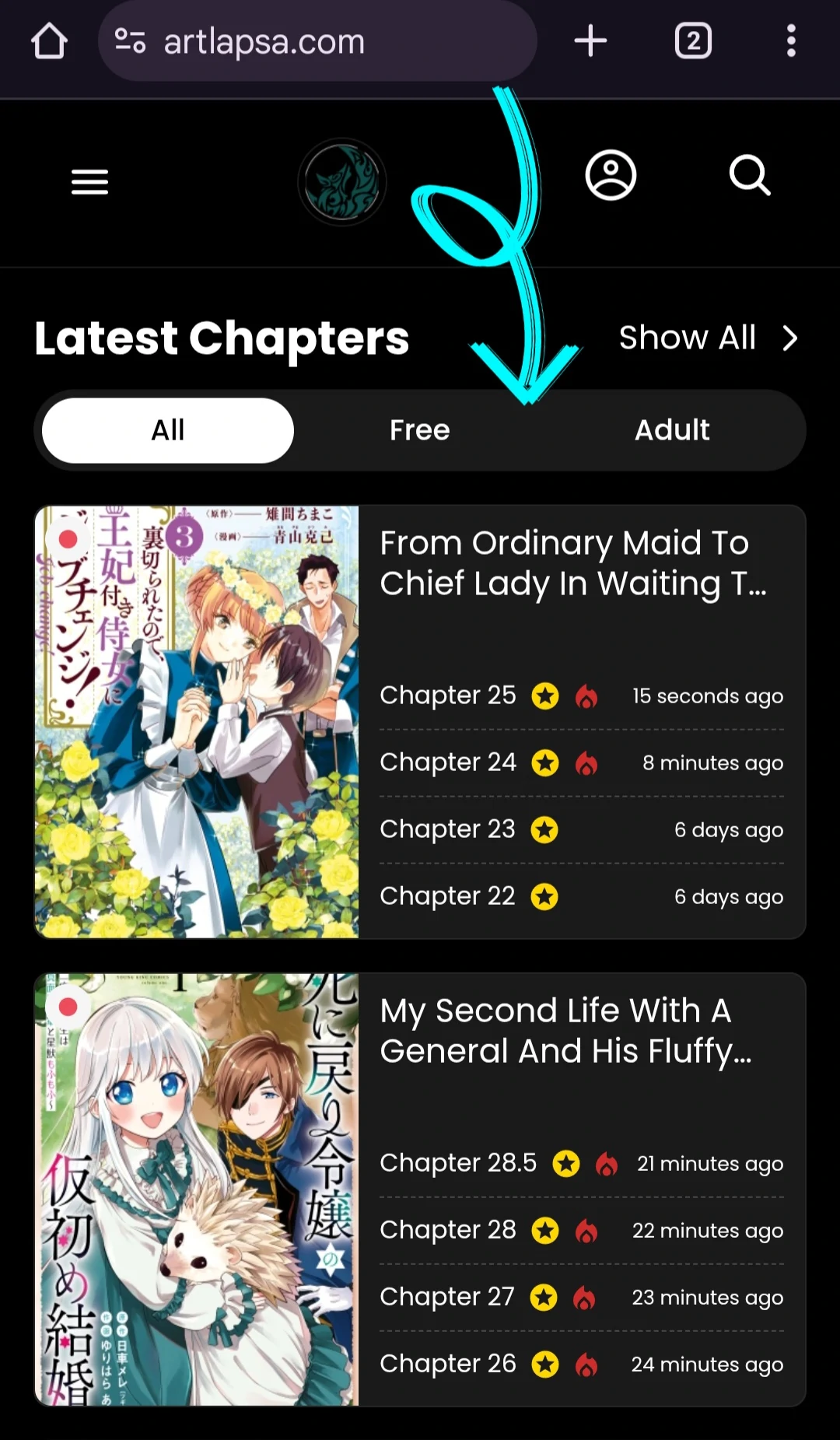Select the All tab
Viewport: 840px width, 1440px height.
(168, 430)
